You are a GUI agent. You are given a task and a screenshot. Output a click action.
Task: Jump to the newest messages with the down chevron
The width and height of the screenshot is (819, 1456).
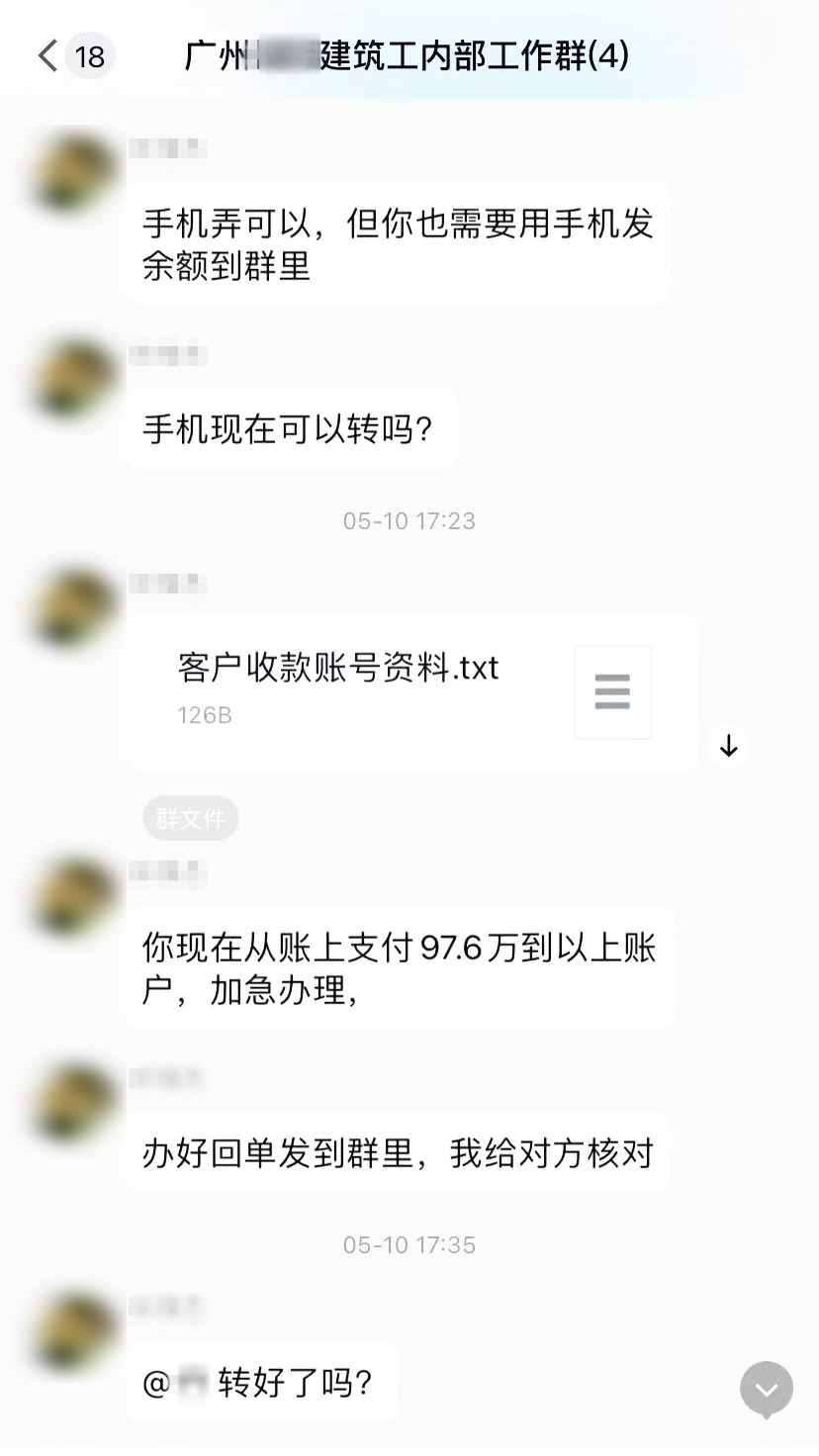[767, 1389]
